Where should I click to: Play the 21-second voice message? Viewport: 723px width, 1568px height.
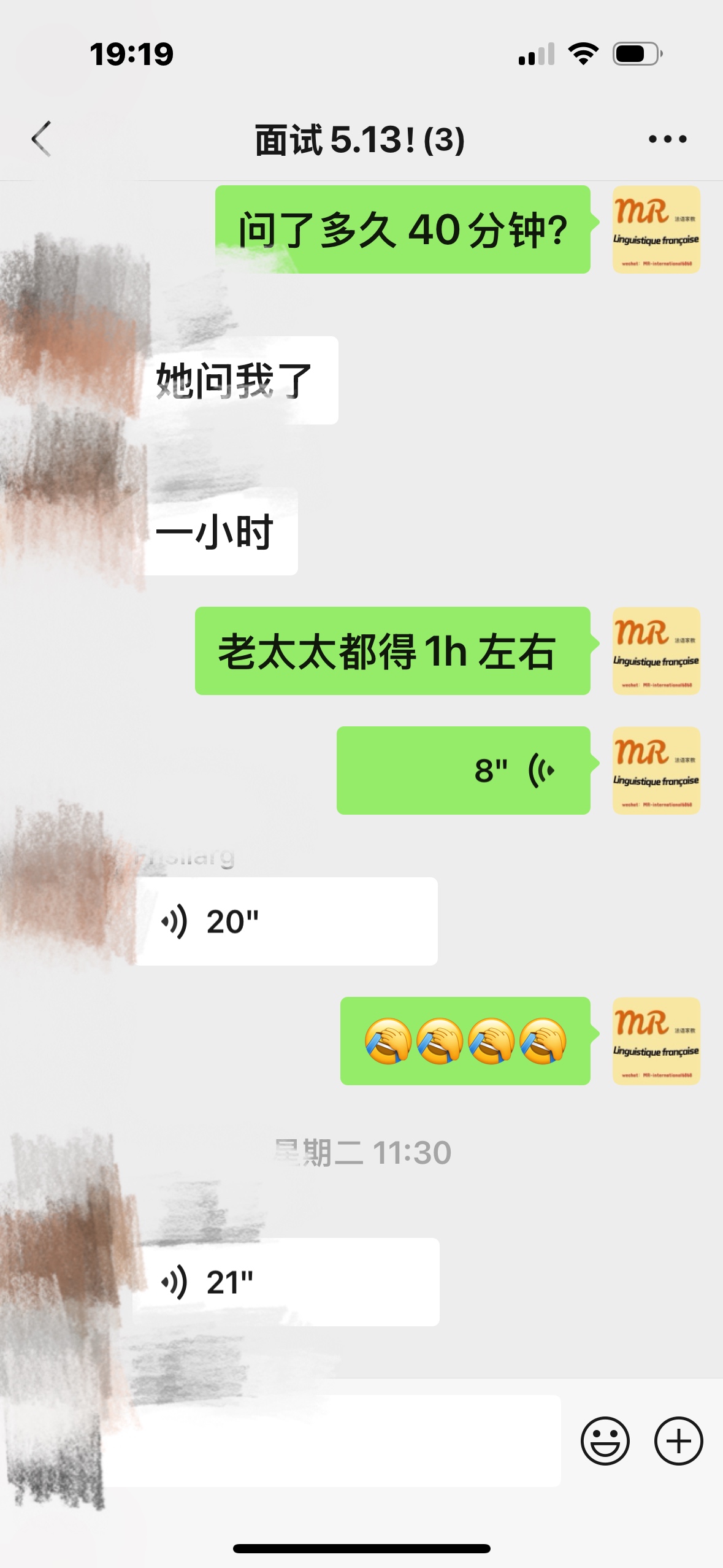(286, 1282)
